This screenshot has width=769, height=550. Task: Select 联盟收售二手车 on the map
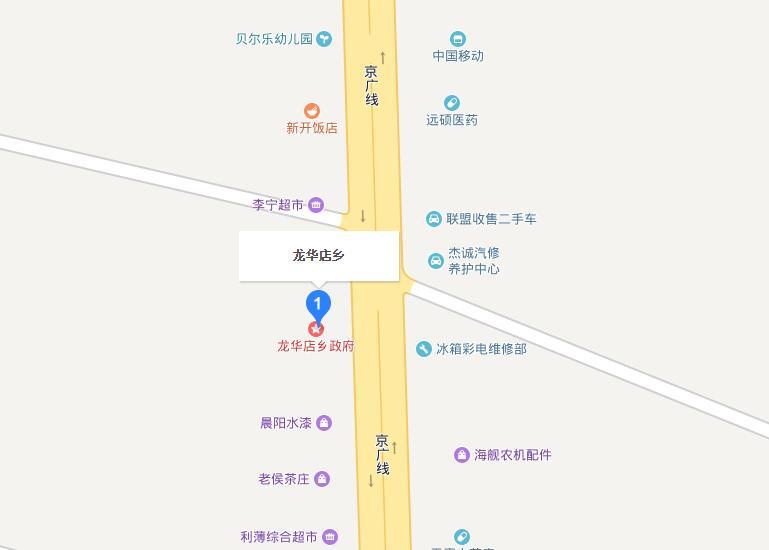(434, 219)
